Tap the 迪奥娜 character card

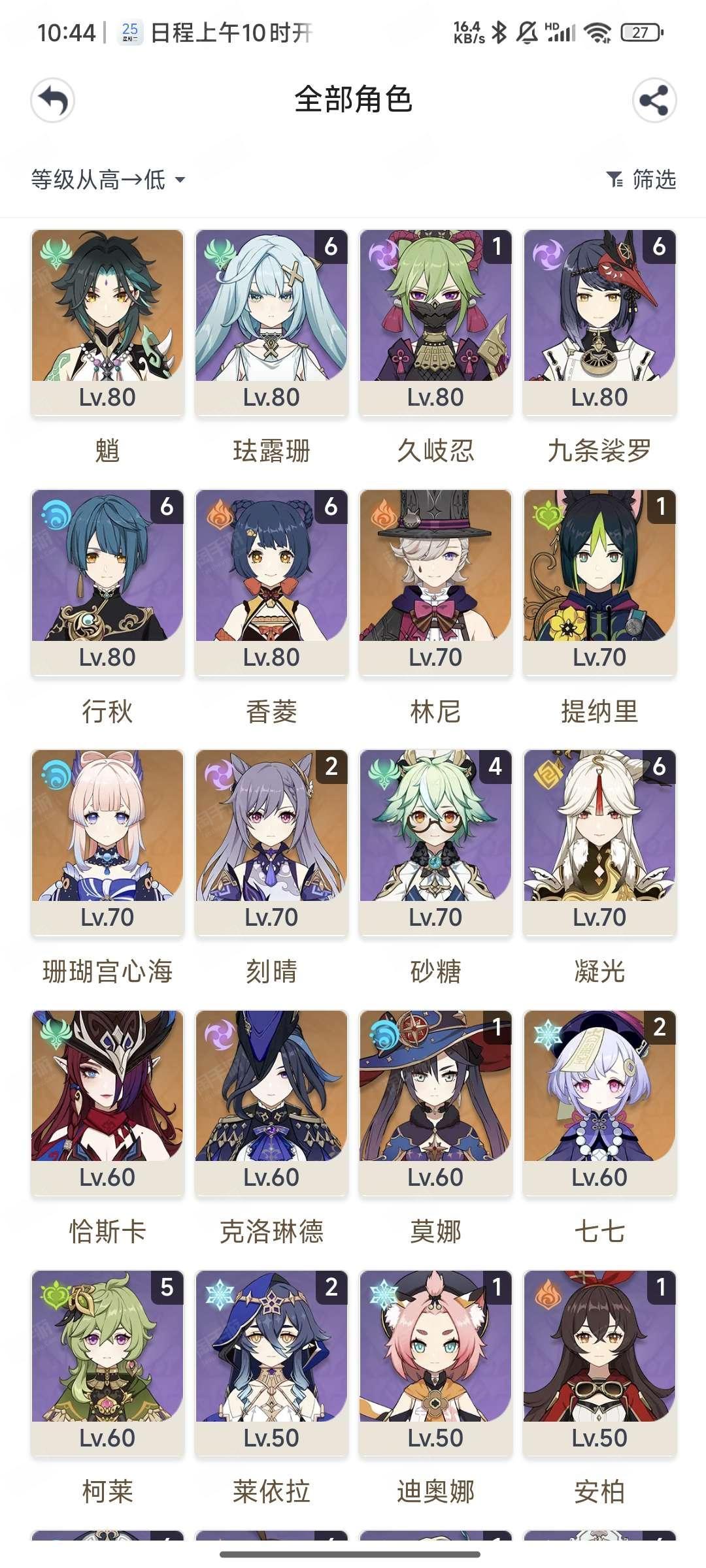tap(435, 1363)
